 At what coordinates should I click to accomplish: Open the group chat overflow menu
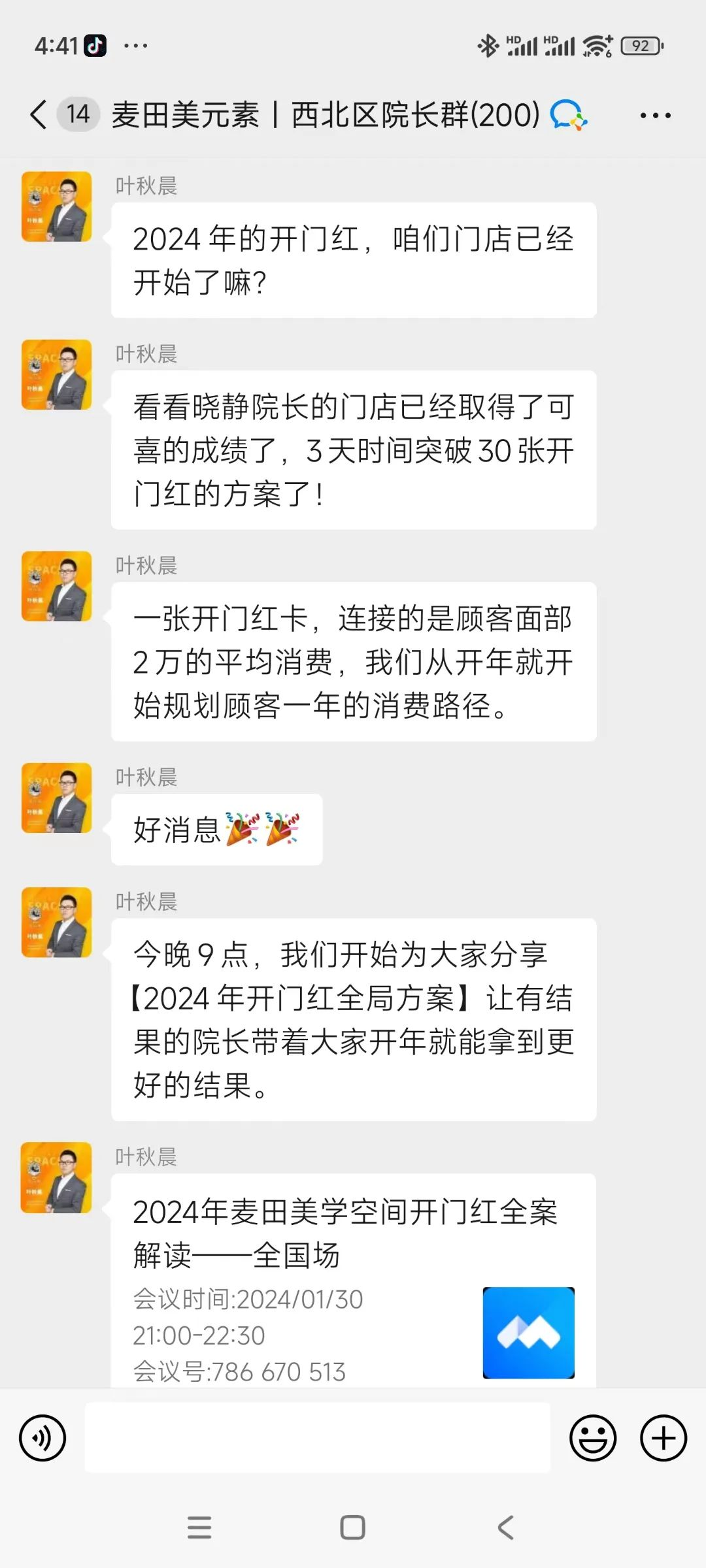pyautogui.click(x=655, y=116)
